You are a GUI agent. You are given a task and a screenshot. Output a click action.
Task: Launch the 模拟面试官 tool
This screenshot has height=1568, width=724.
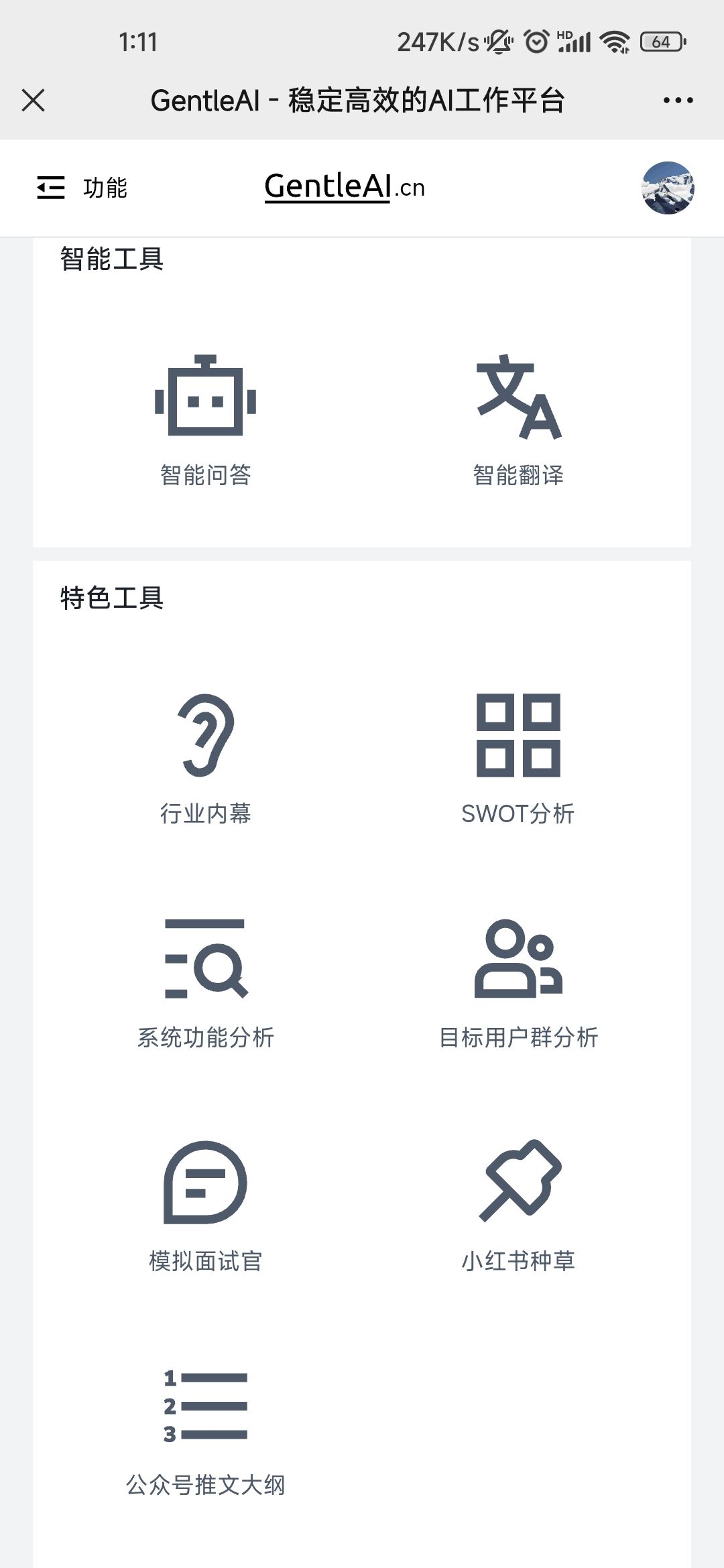tap(205, 1206)
